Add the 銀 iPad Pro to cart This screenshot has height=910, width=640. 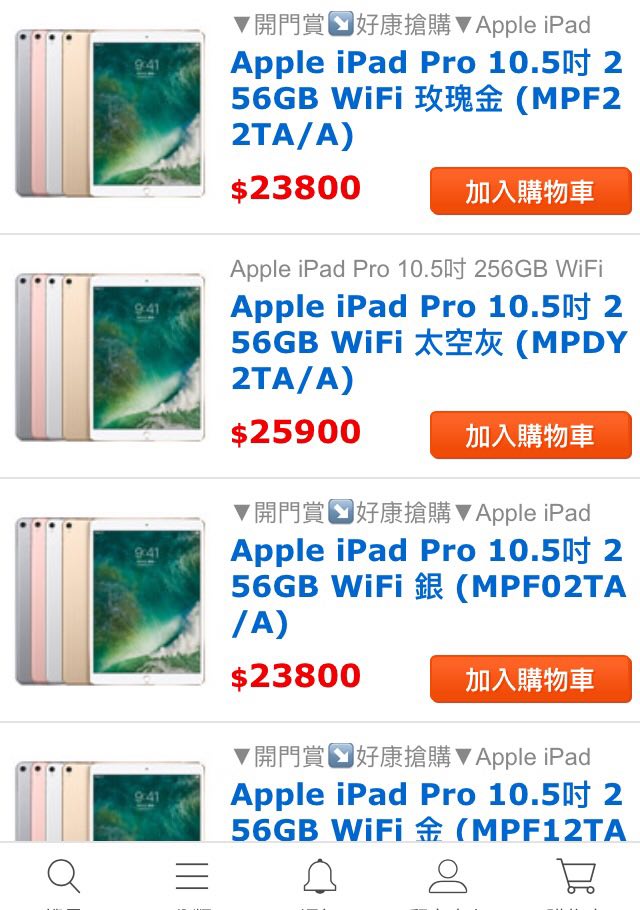pyautogui.click(x=530, y=679)
